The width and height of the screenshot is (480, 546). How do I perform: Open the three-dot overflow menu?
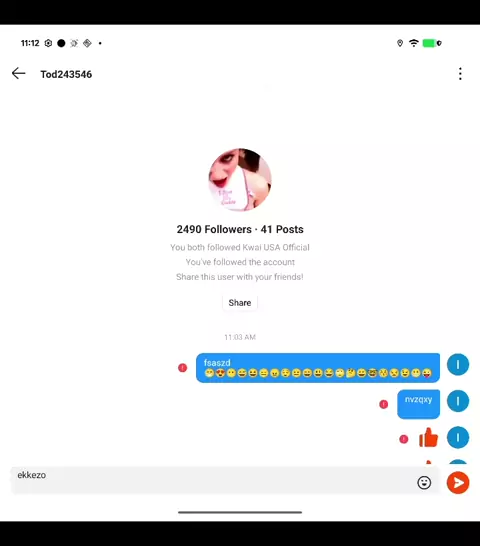click(460, 74)
